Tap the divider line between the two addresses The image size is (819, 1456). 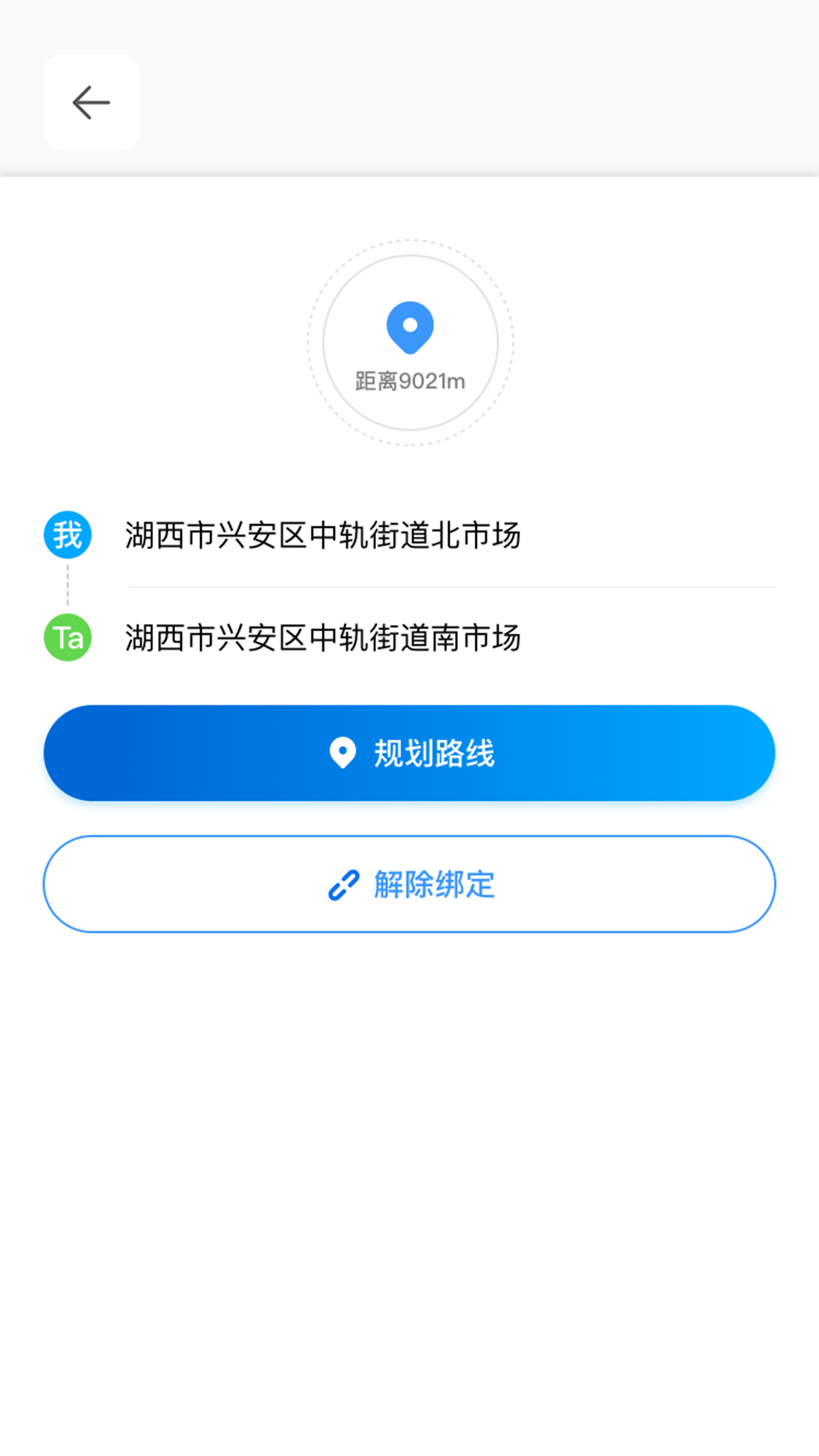pyautogui.click(x=451, y=585)
